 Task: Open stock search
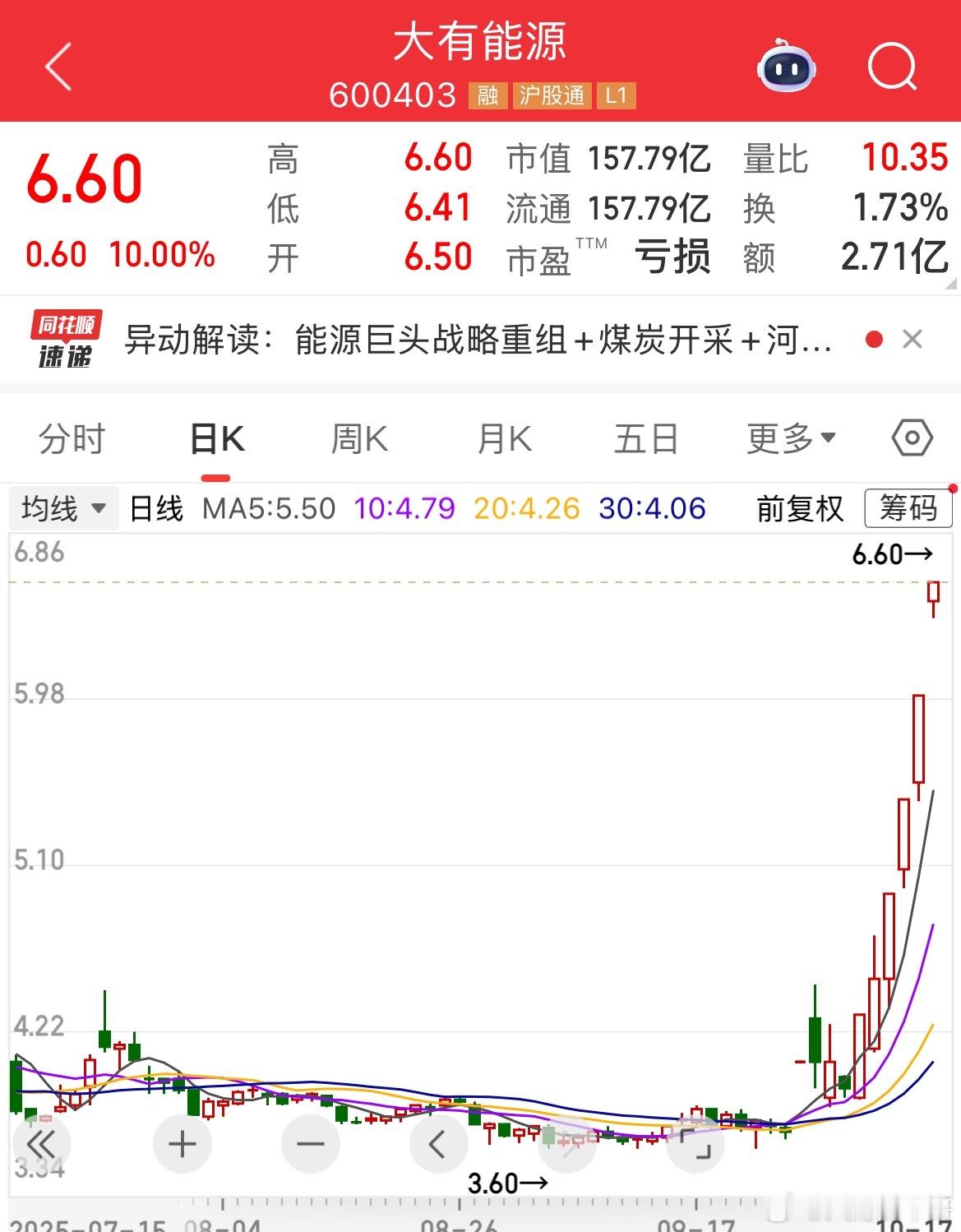click(x=892, y=67)
